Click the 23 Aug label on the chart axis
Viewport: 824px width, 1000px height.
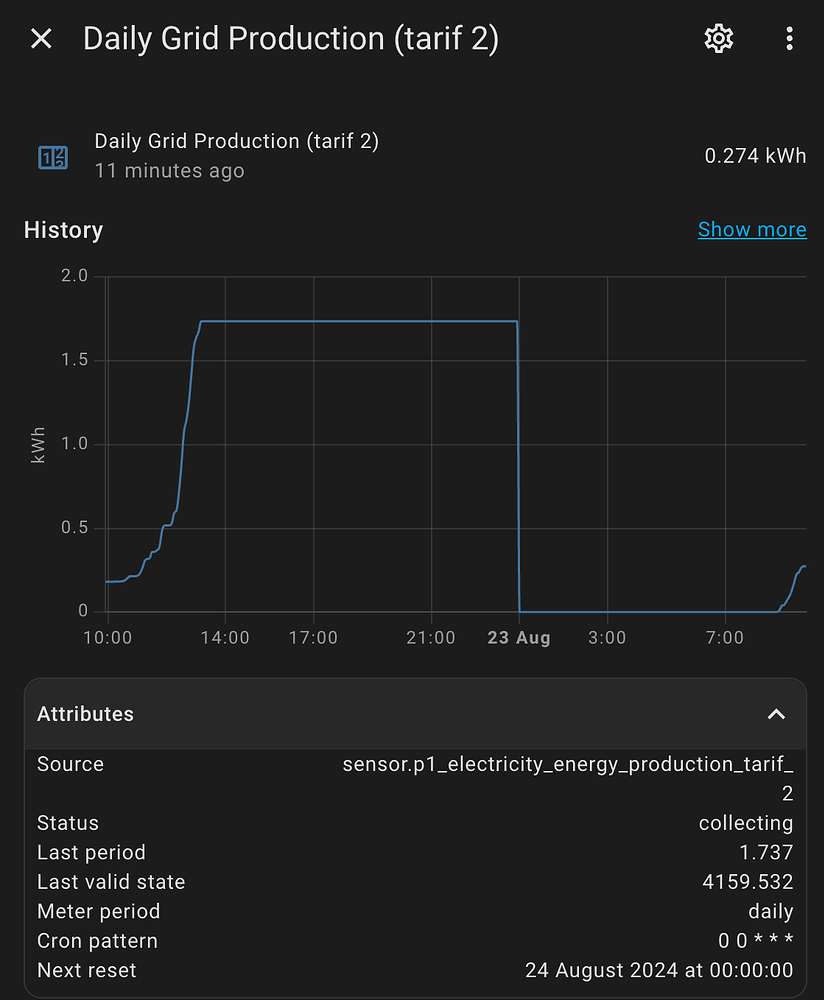coord(519,637)
